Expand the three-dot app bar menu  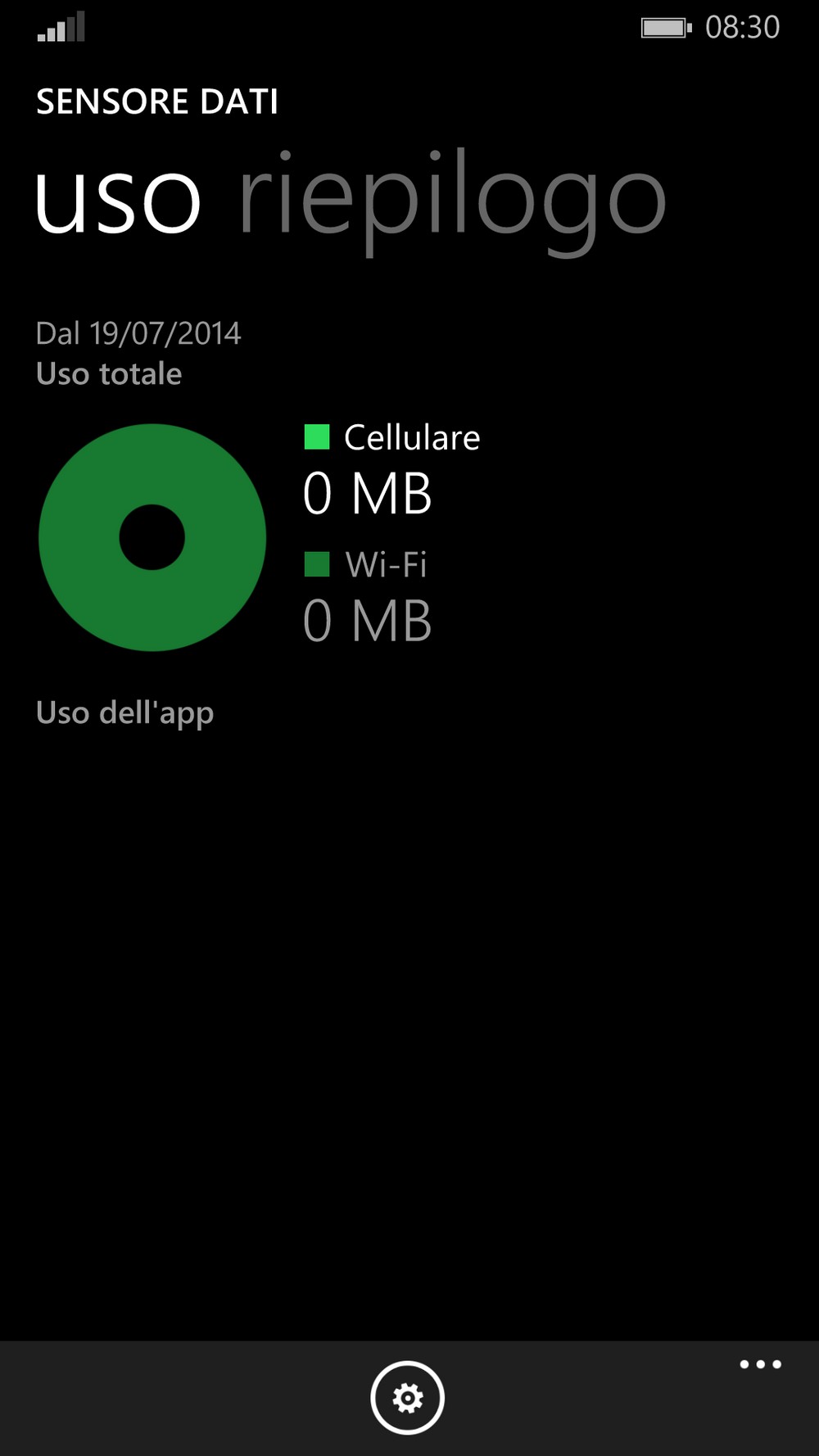(x=760, y=1364)
